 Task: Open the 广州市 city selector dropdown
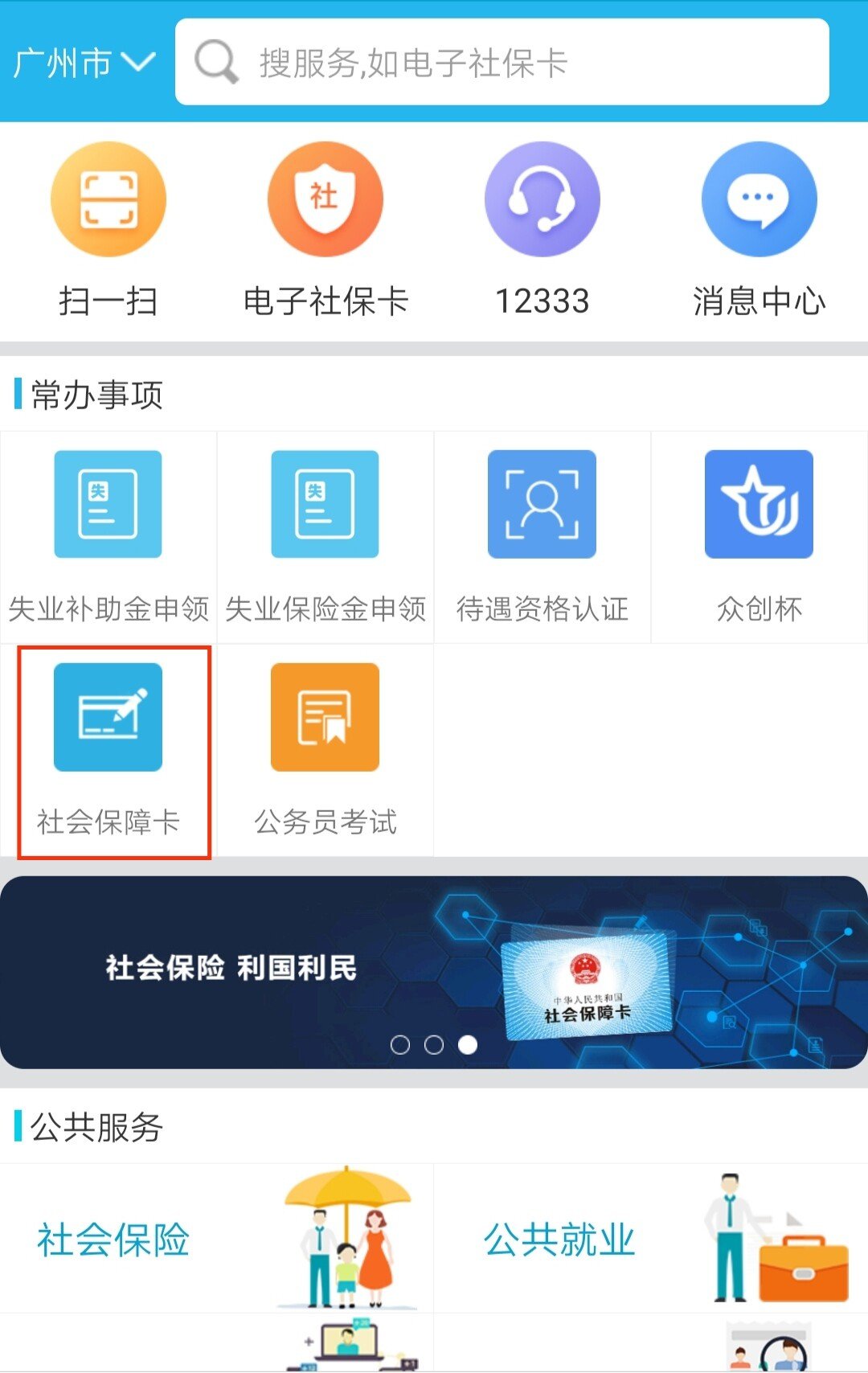coord(84,63)
